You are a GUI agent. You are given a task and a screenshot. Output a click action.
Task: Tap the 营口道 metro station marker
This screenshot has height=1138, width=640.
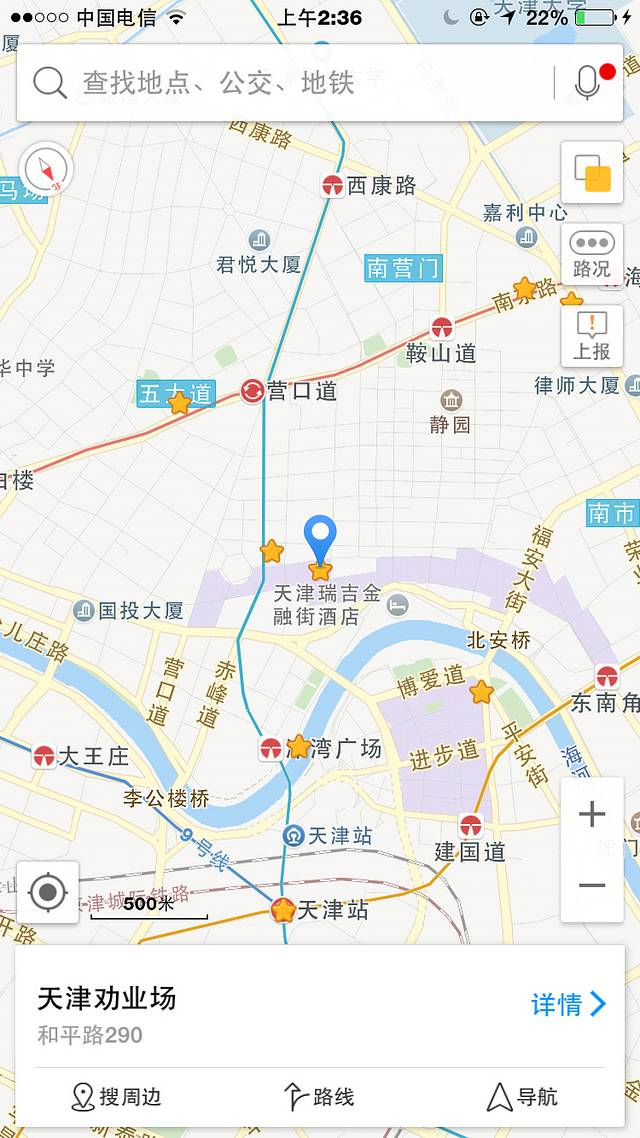(253, 391)
